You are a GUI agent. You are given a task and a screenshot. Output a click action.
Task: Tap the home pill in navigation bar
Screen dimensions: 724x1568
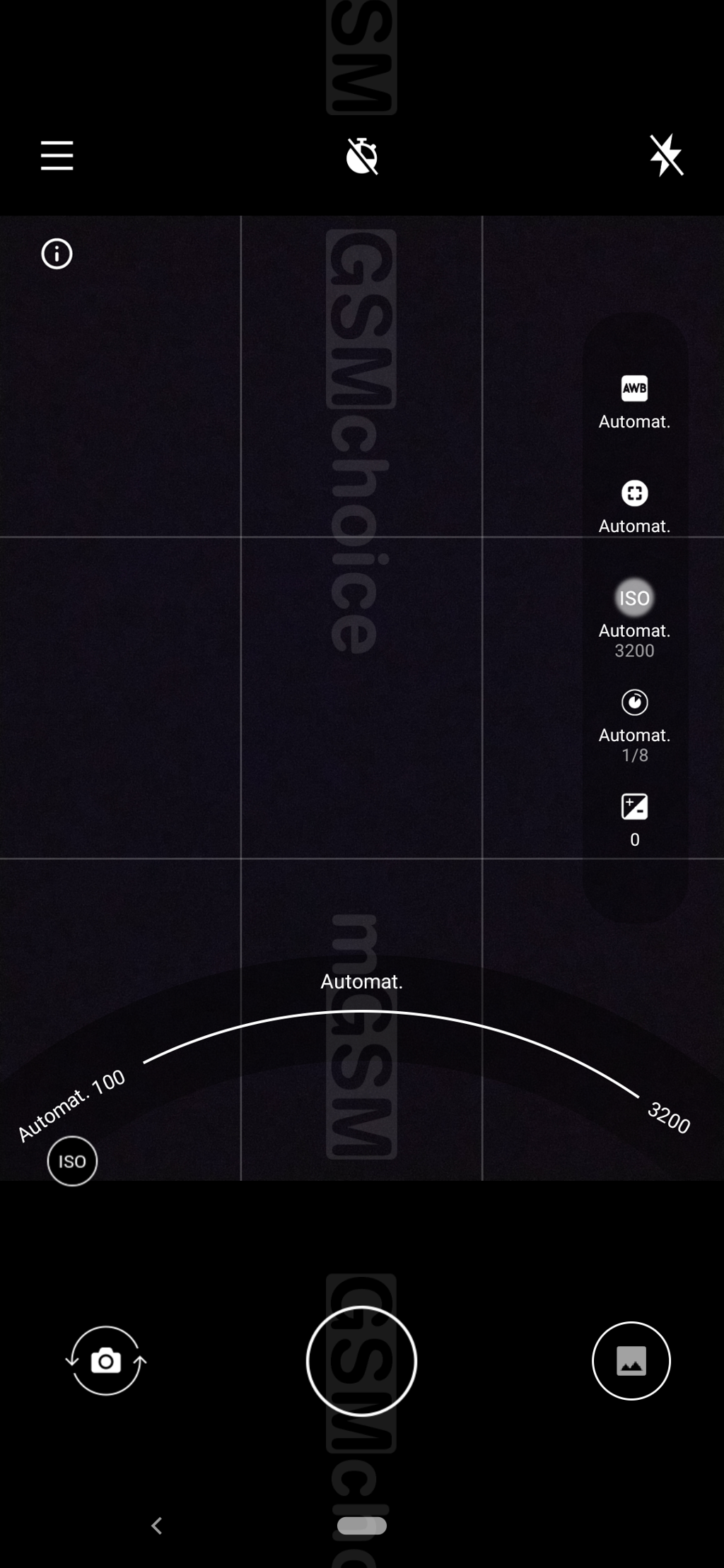pos(361,1526)
